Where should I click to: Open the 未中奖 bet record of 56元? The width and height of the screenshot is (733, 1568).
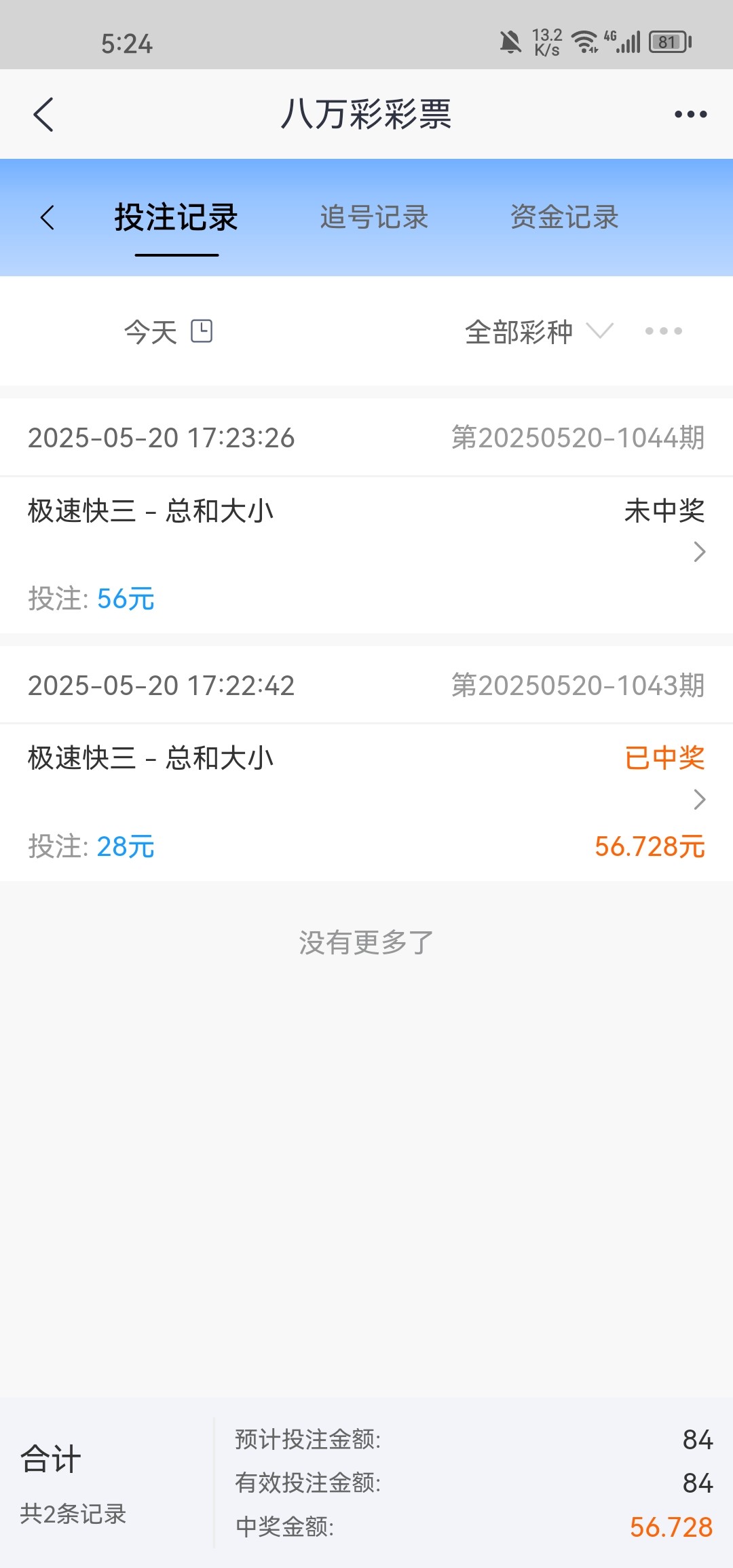point(366,555)
